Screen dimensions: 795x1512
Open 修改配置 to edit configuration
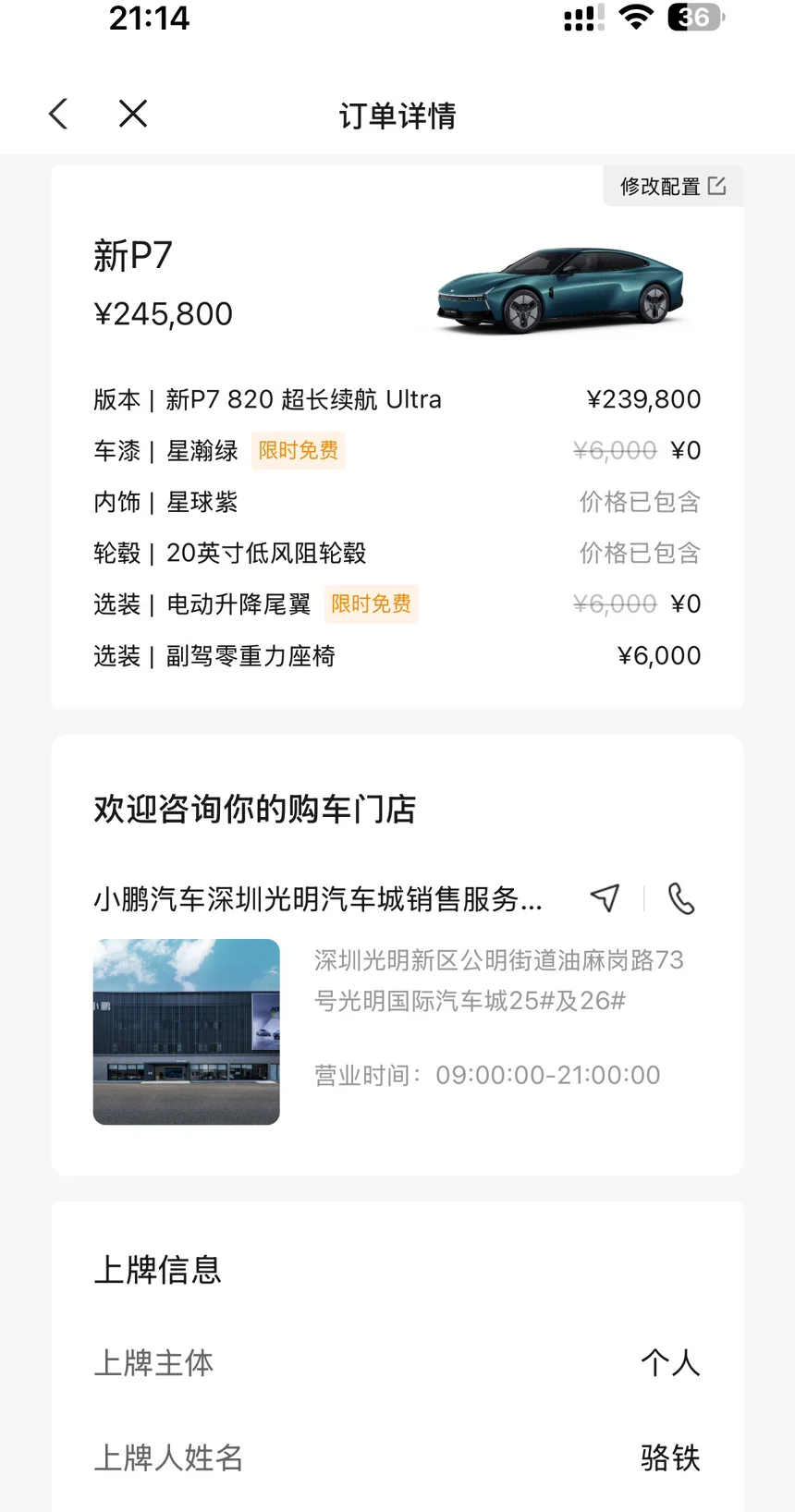[x=672, y=186]
